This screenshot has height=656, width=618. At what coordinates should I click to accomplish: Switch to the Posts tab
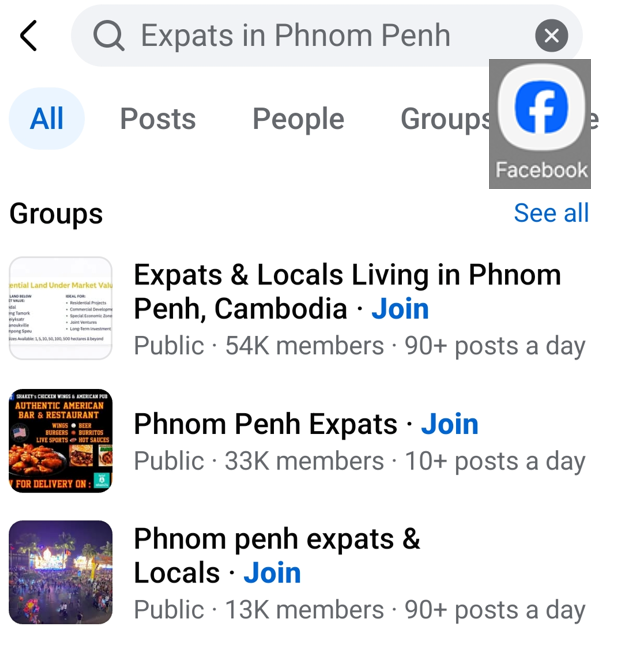point(158,119)
